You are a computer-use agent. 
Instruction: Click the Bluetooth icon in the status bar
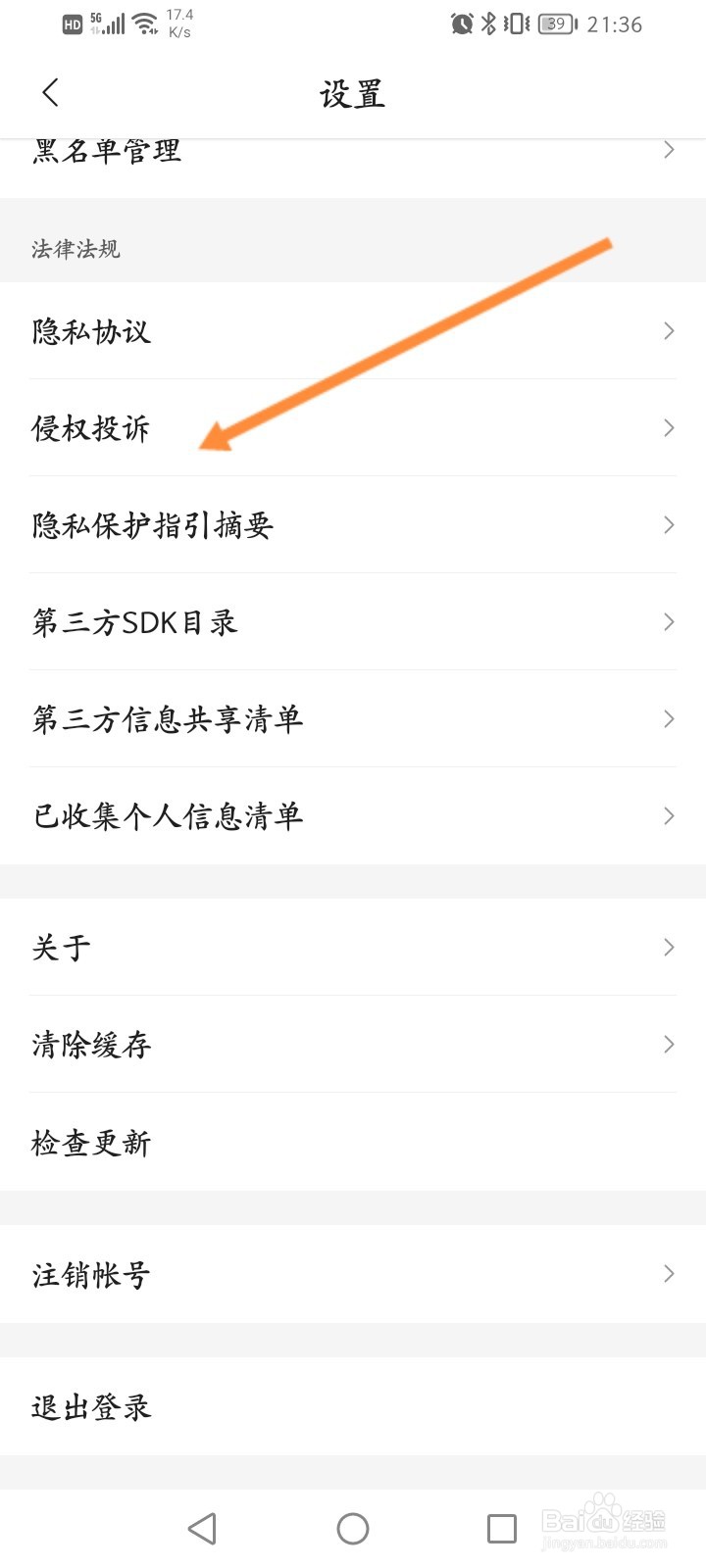point(488,24)
